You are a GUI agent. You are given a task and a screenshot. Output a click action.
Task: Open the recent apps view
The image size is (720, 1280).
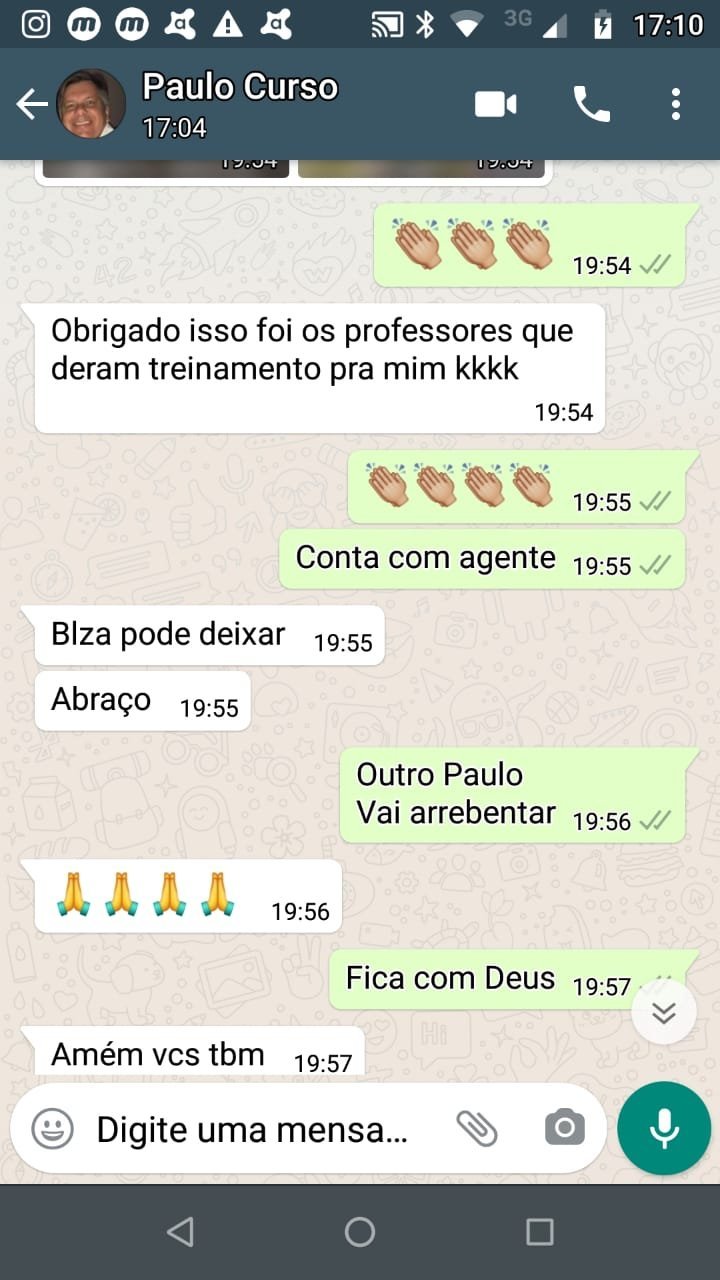point(540,1232)
